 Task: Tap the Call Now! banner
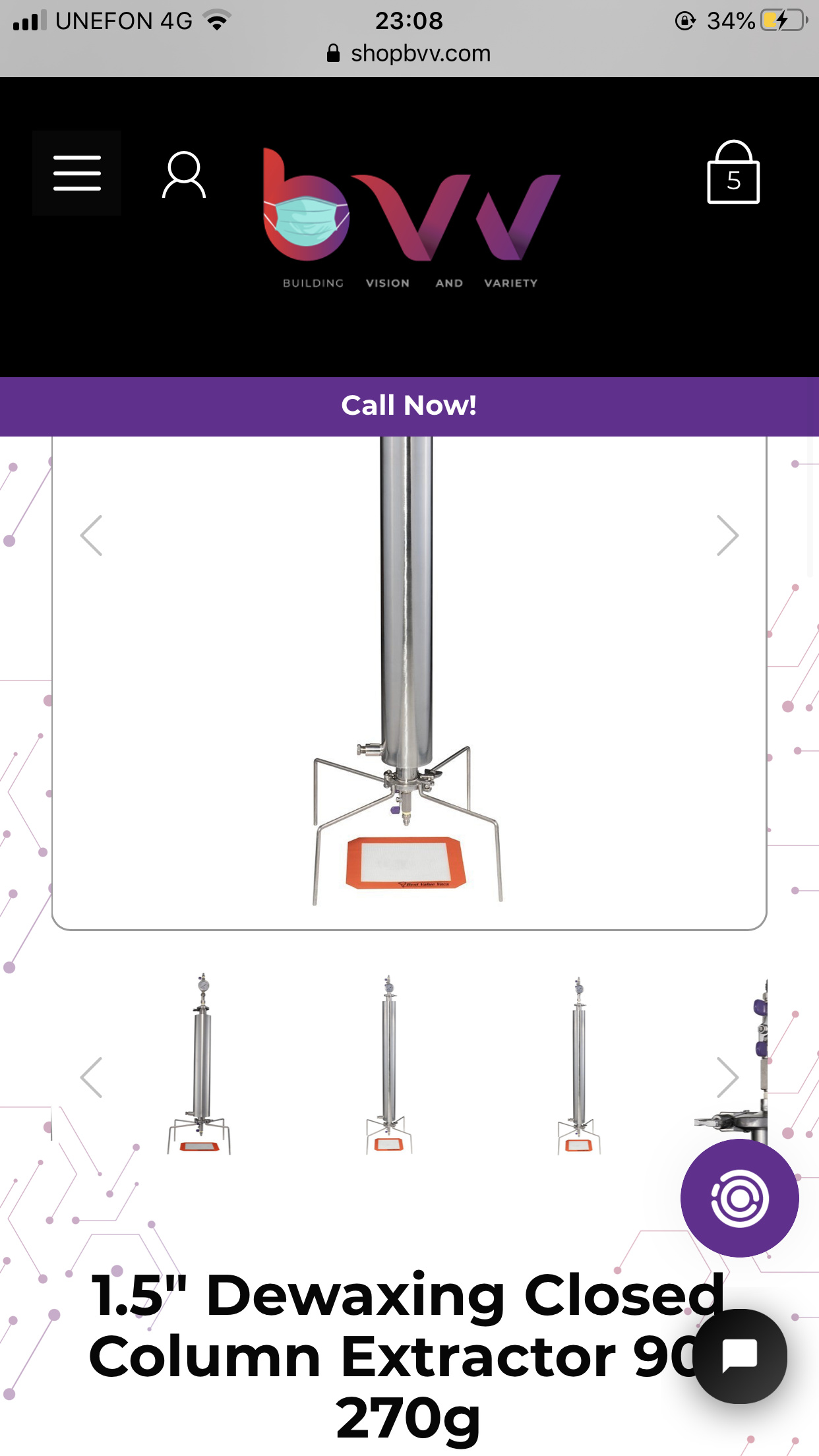tap(409, 406)
